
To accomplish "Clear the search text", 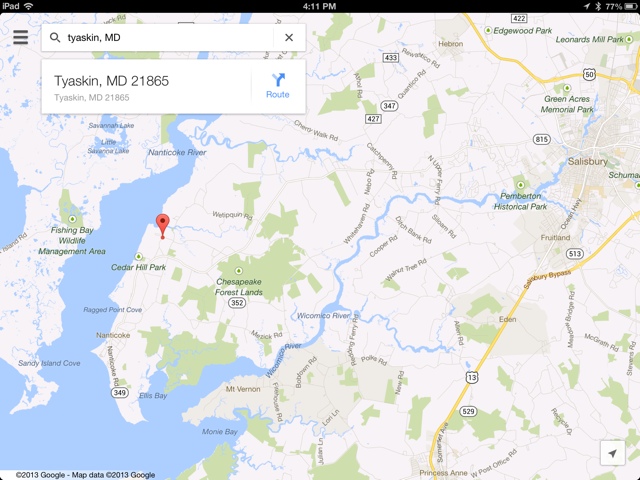I will click(289, 38).
